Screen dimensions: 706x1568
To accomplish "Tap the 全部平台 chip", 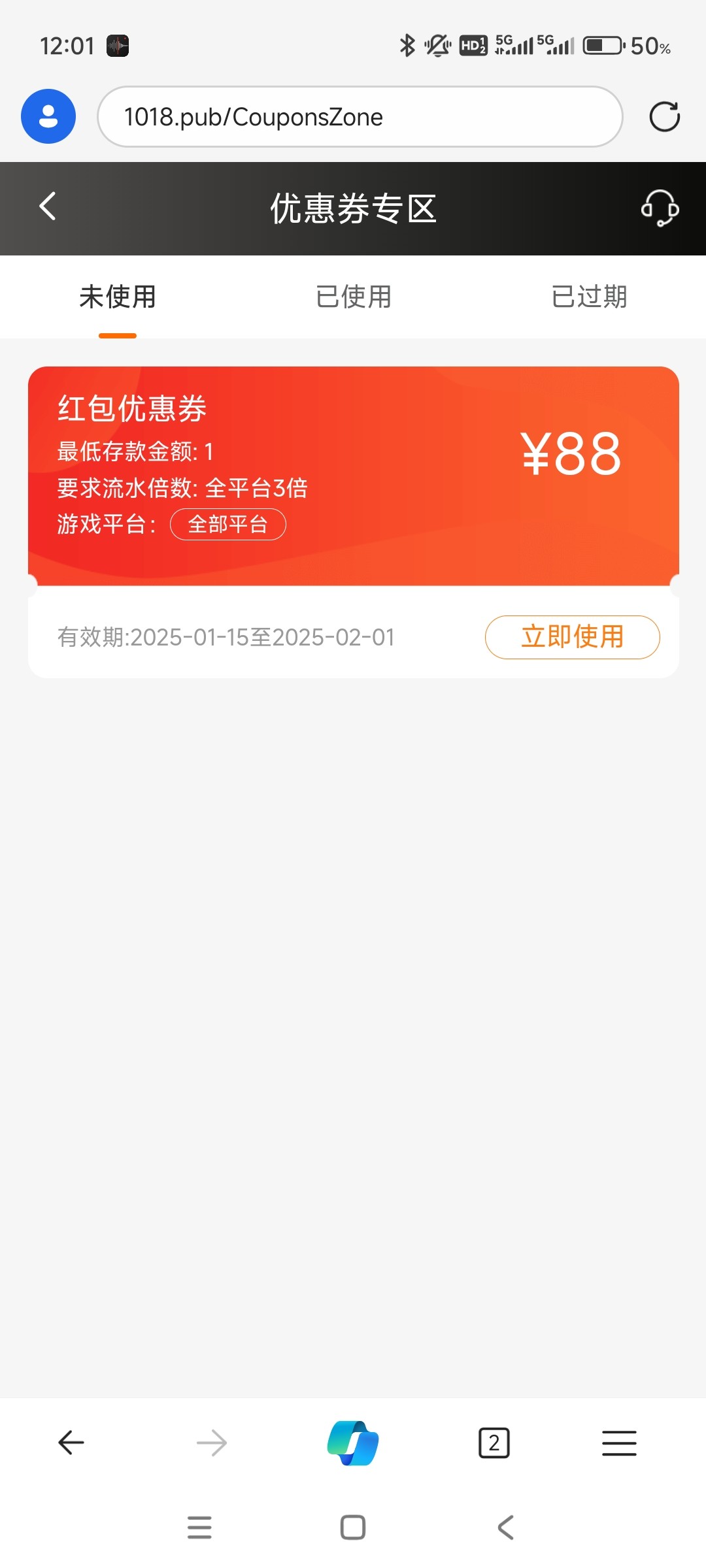I will point(227,525).
